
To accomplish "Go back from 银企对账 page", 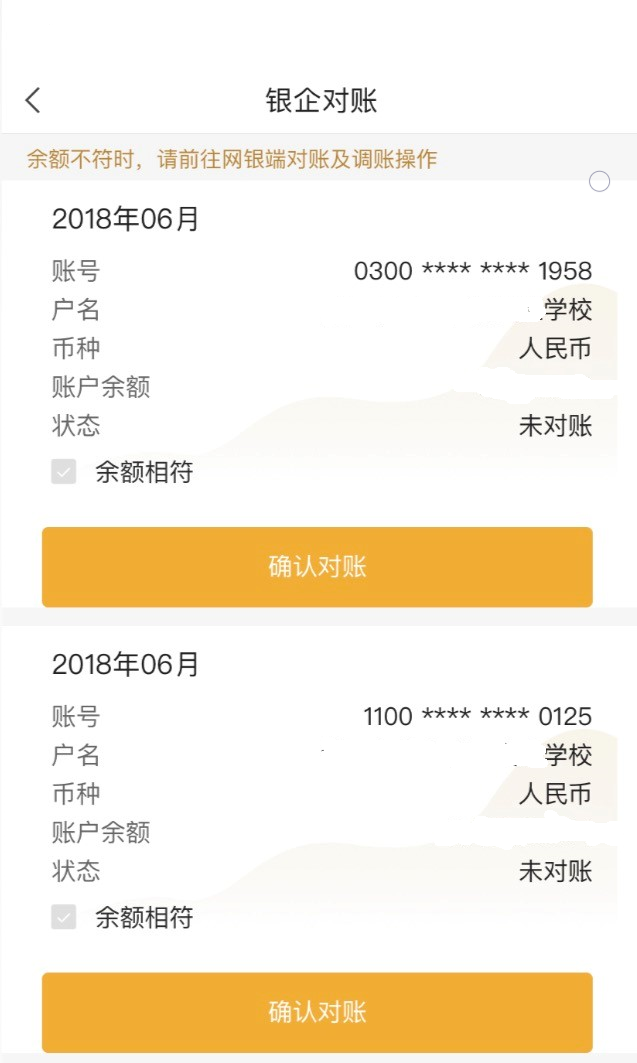I will [33, 100].
